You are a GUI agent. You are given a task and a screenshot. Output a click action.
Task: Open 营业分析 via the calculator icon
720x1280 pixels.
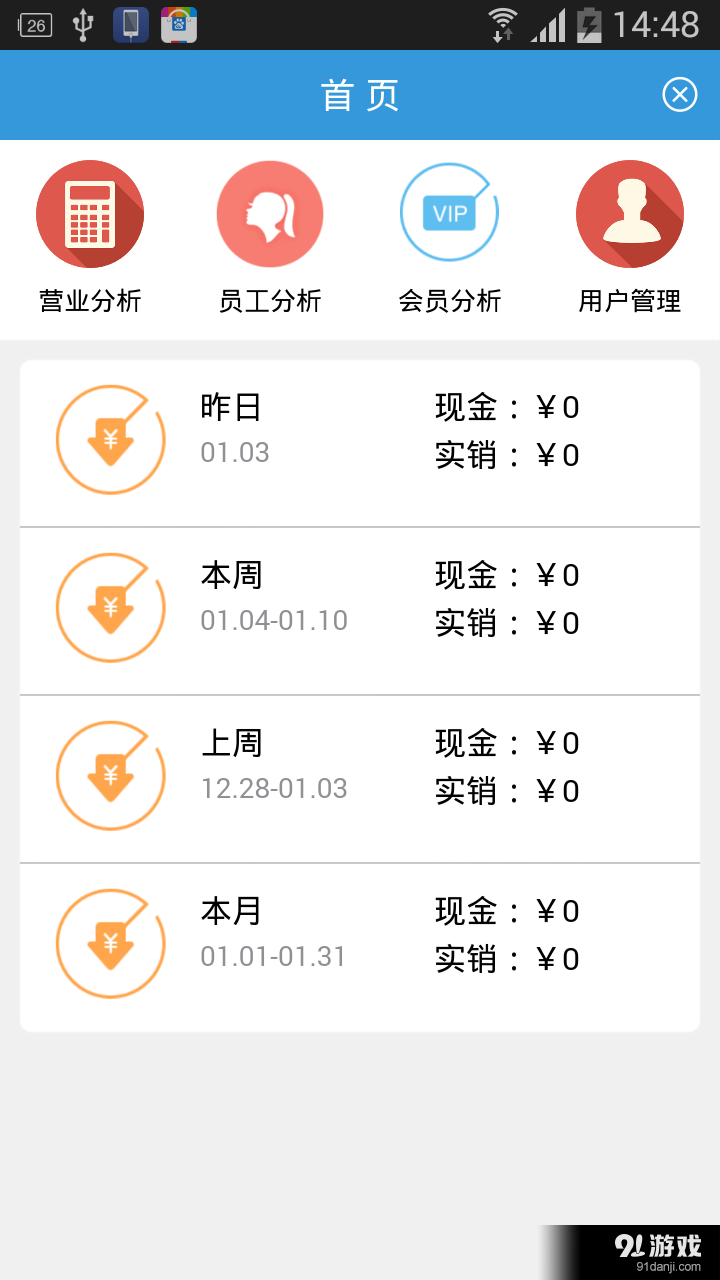click(90, 213)
